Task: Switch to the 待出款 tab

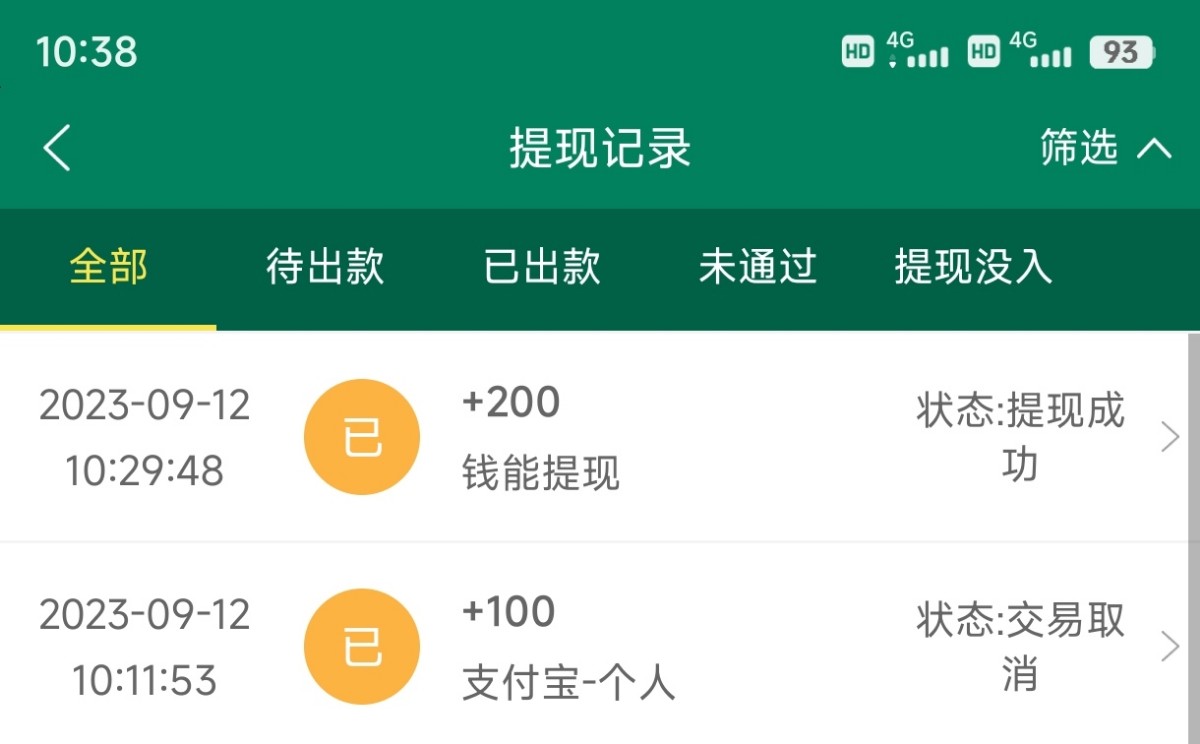Action: point(325,268)
